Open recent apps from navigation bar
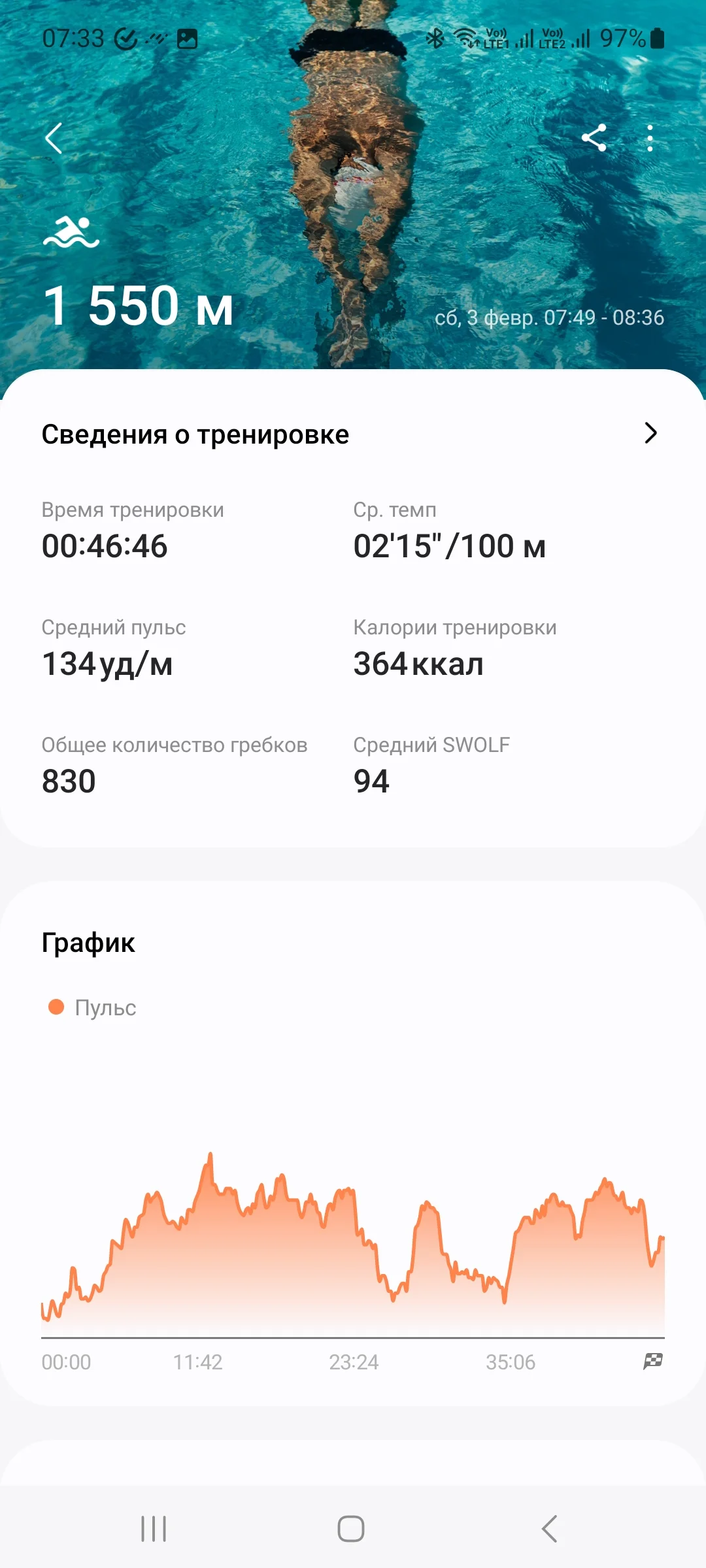Image resolution: width=706 pixels, height=1568 pixels. (154, 1529)
